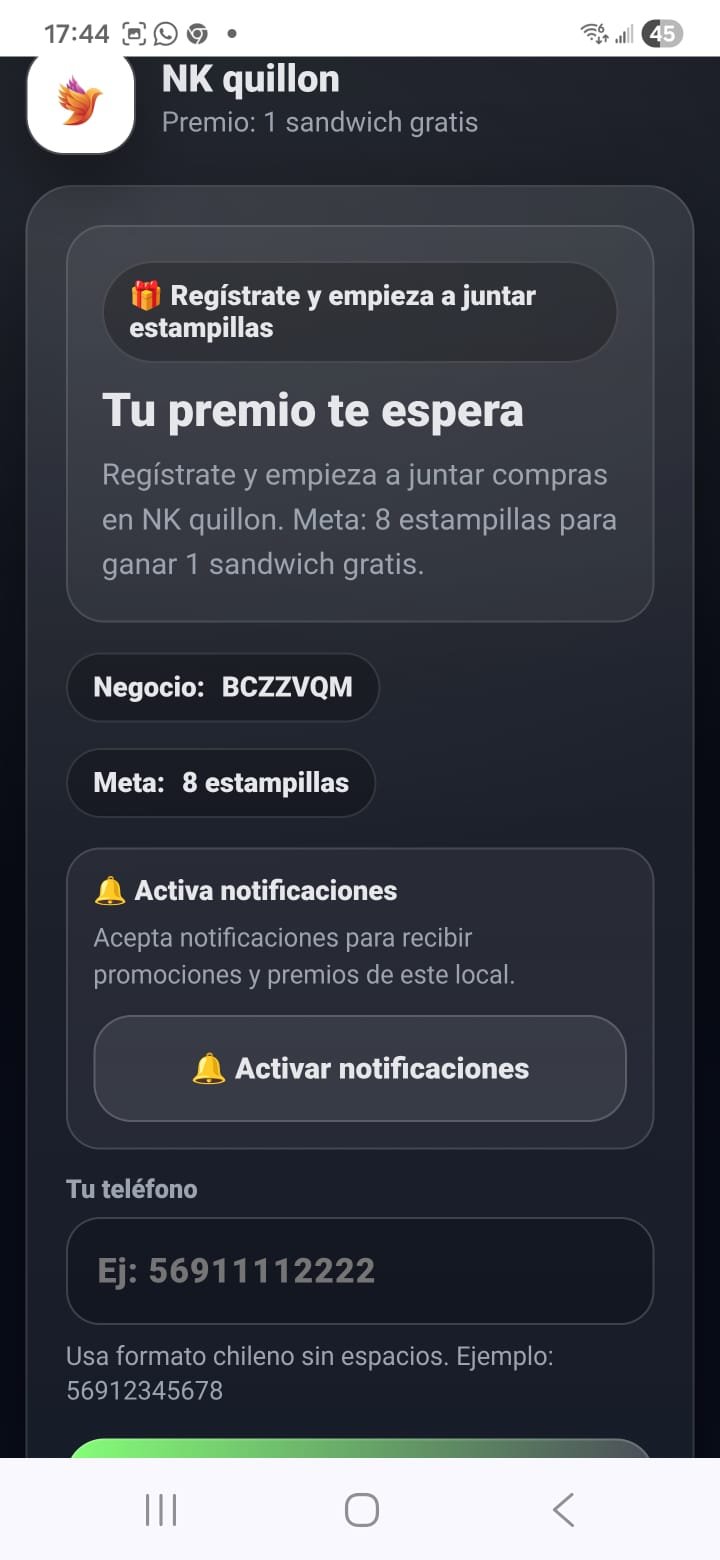Screen dimensions: 720x1560
Task: Tap the Activar notificaciones button
Action: tap(360, 1068)
